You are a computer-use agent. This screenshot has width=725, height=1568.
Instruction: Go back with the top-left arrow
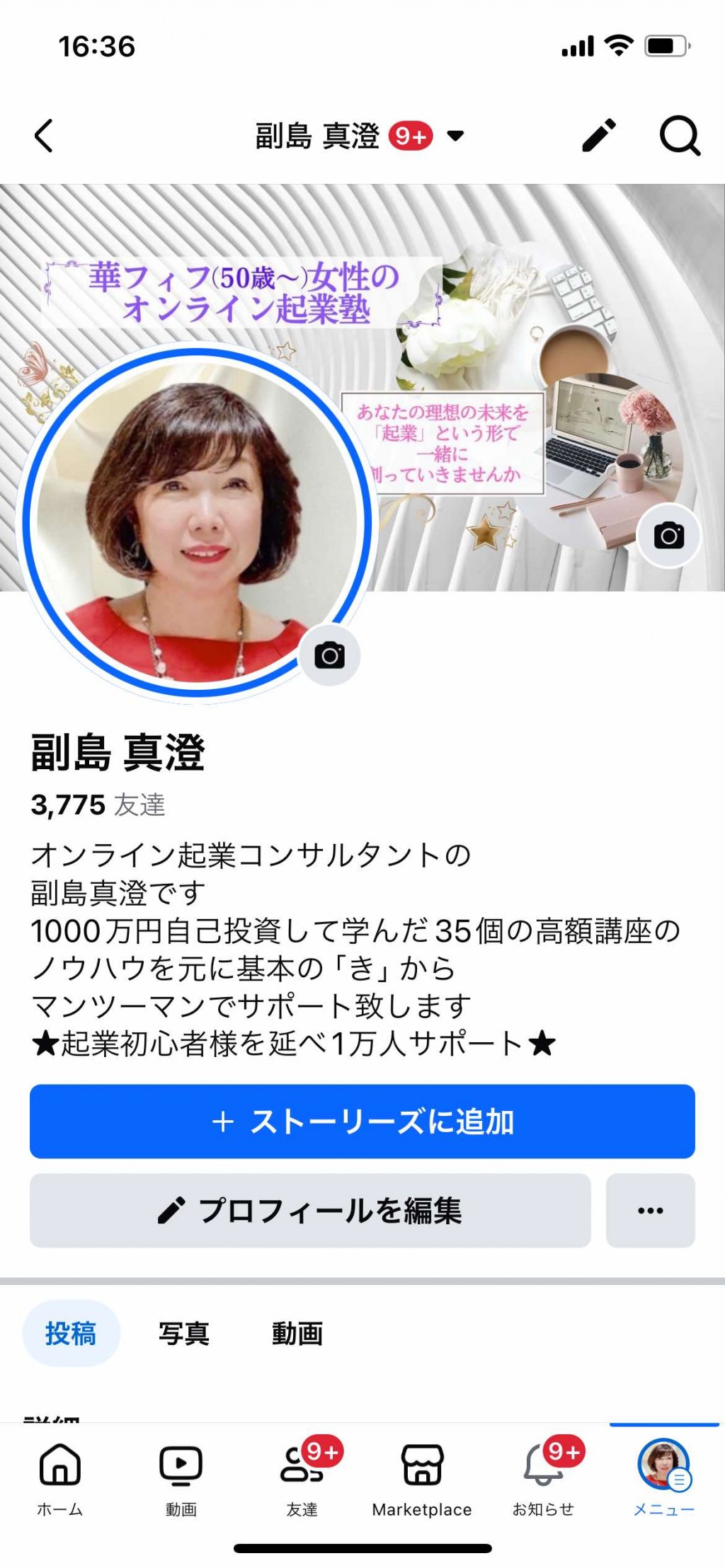pyautogui.click(x=44, y=135)
